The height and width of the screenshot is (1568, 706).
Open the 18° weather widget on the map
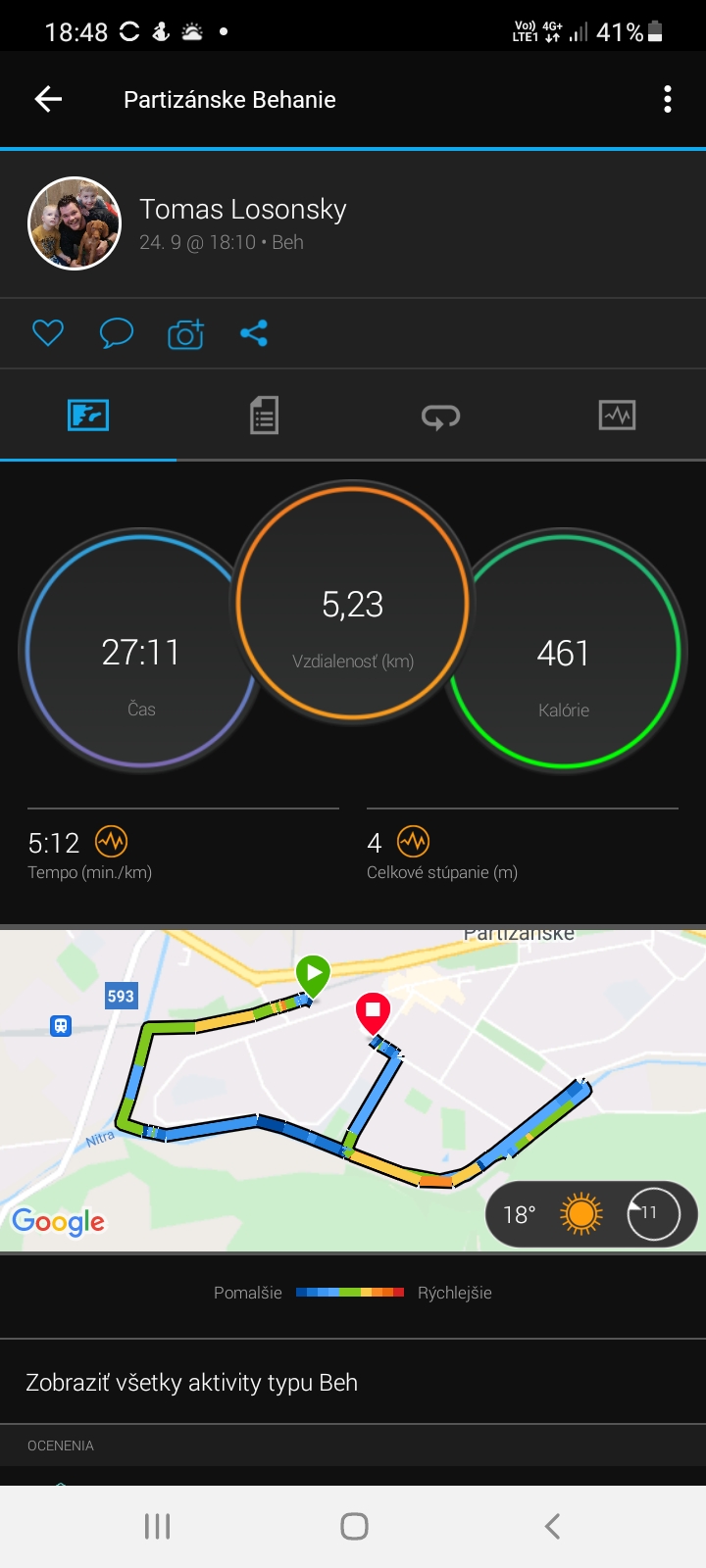click(591, 1214)
